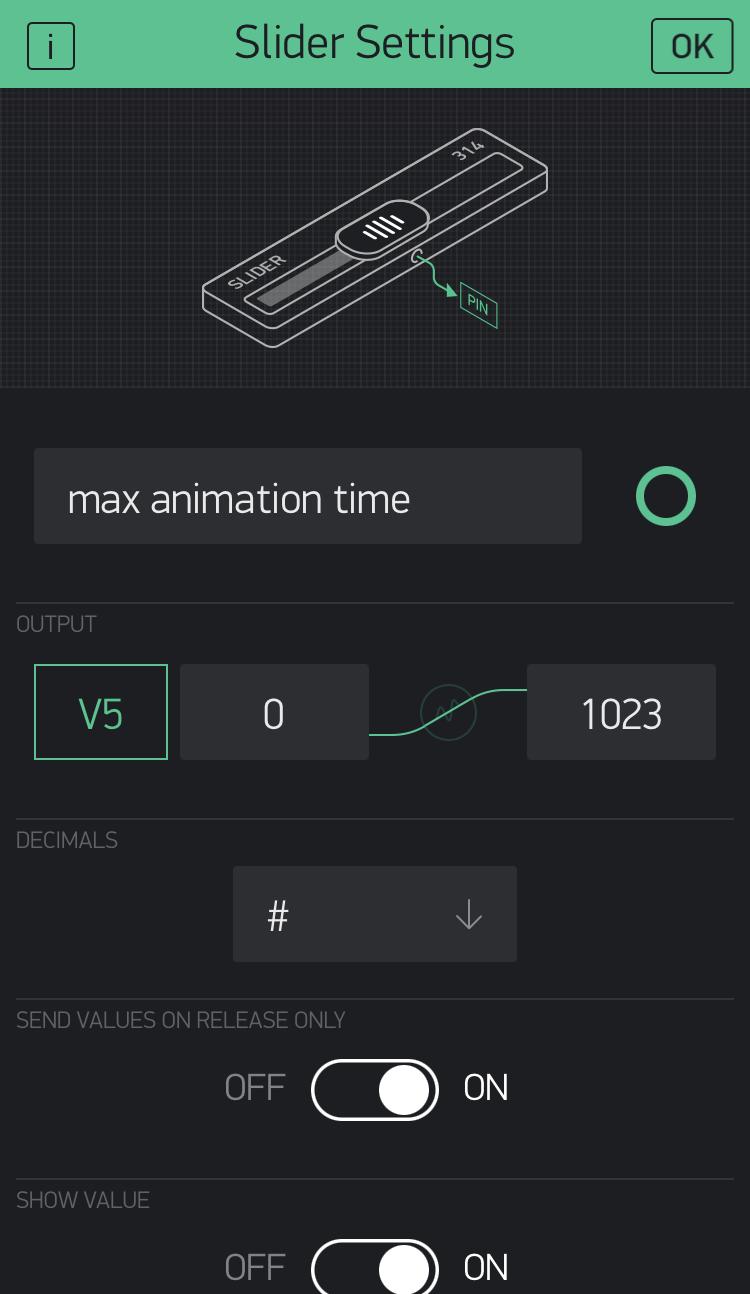Image resolution: width=750 pixels, height=1294 pixels.
Task: Edit the maximum value 1023
Action: 621,712
